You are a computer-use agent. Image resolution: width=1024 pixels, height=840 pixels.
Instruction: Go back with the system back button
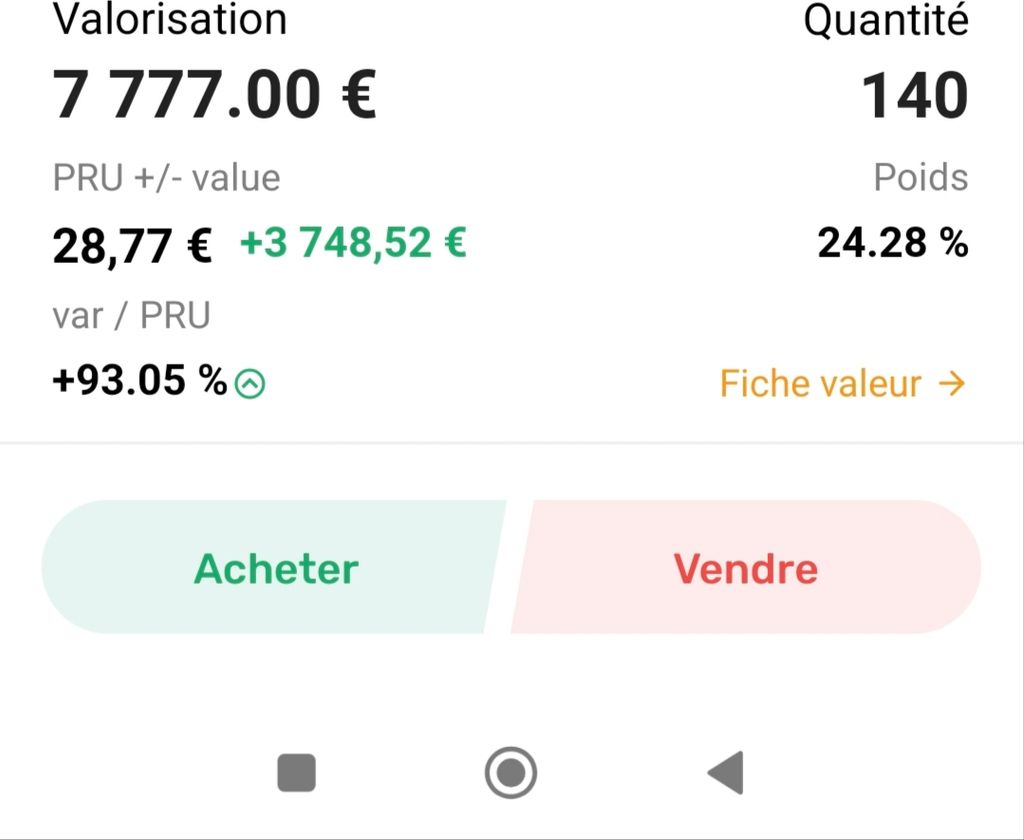tap(726, 773)
